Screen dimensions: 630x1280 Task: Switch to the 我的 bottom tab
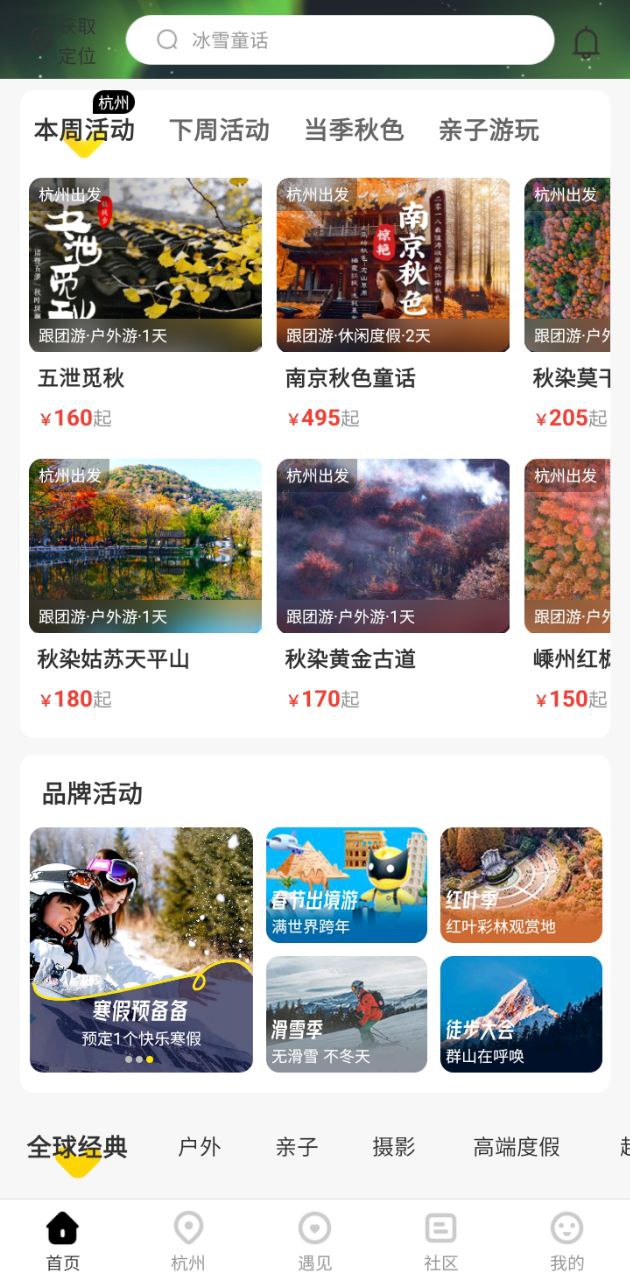(x=567, y=1241)
